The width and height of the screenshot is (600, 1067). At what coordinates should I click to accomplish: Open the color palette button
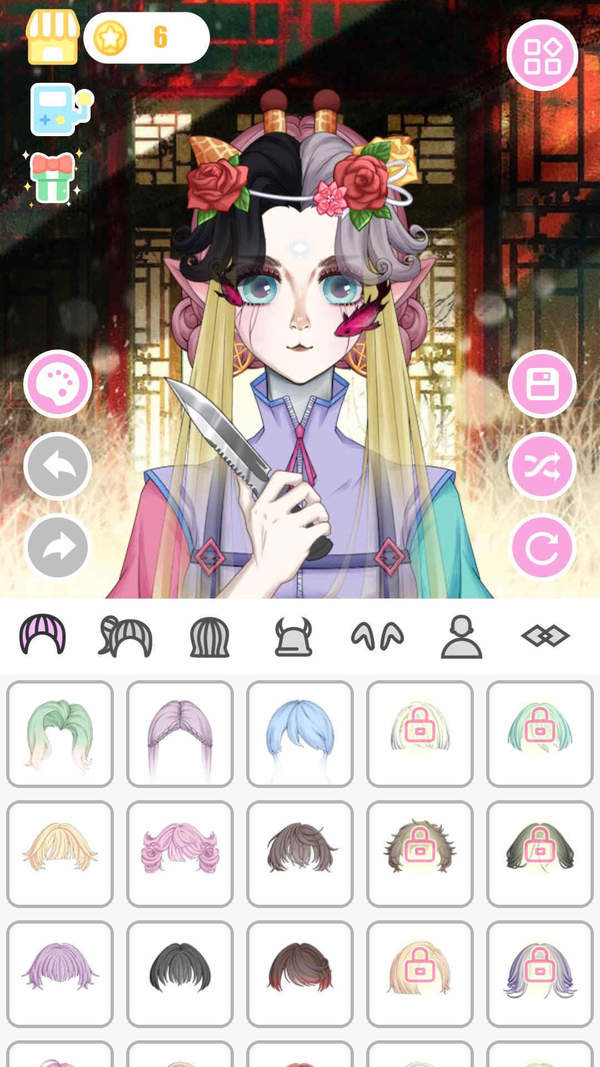click(58, 384)
